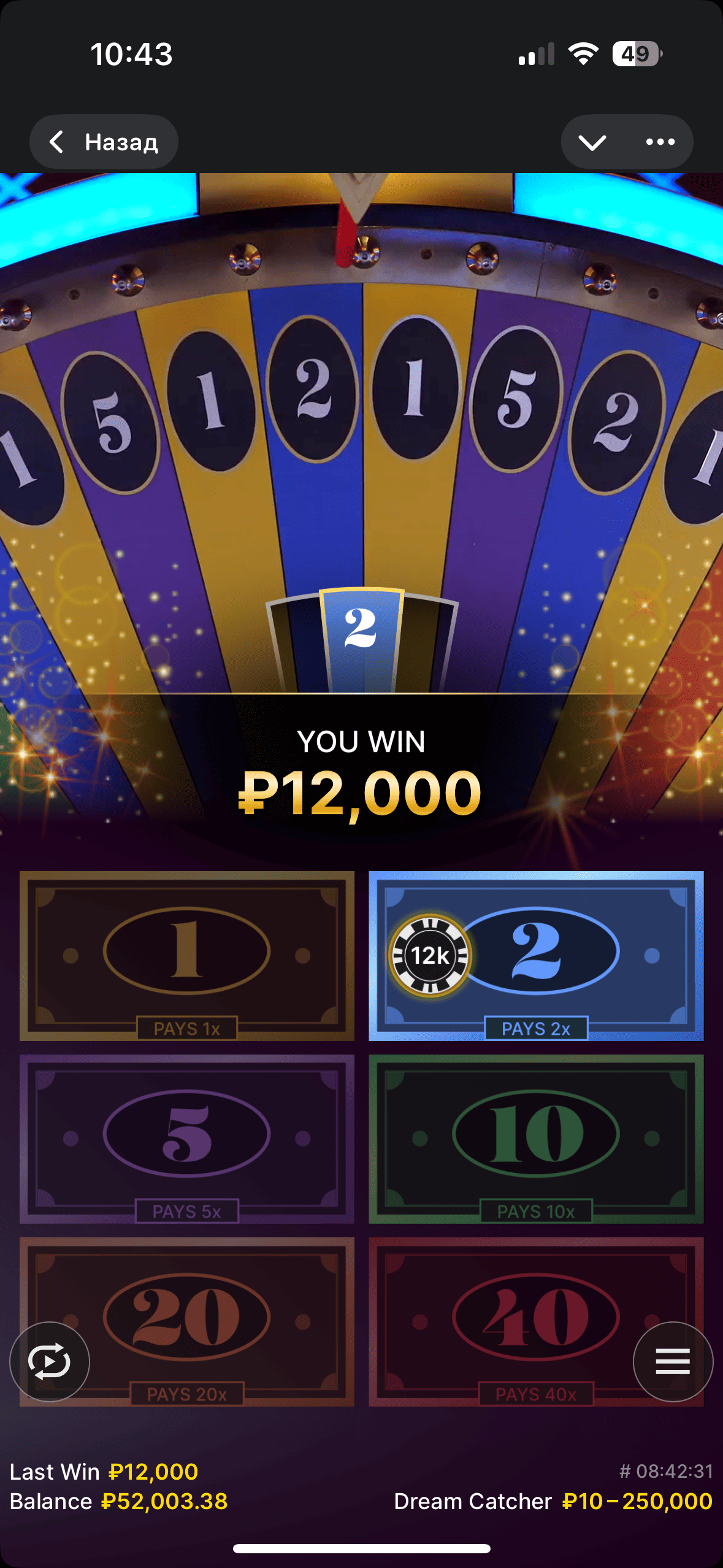Viewport: 723px width, 1568px height.
Task: Go back with the Назад button
Action: pyautogui.click(x=104, y=142)
